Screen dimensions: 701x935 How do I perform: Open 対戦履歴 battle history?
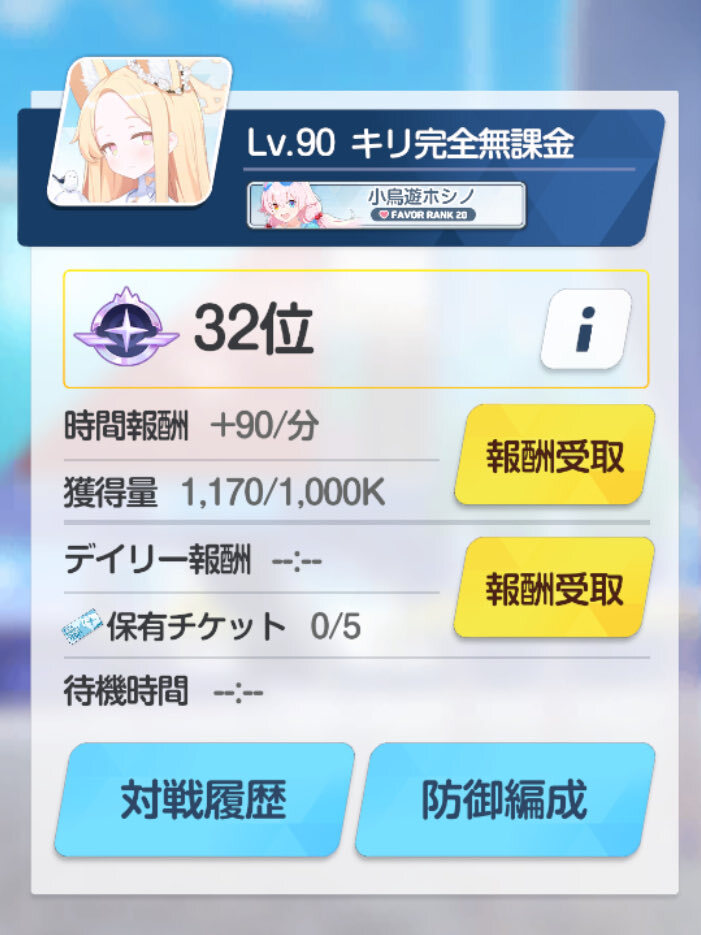(204, 800)
